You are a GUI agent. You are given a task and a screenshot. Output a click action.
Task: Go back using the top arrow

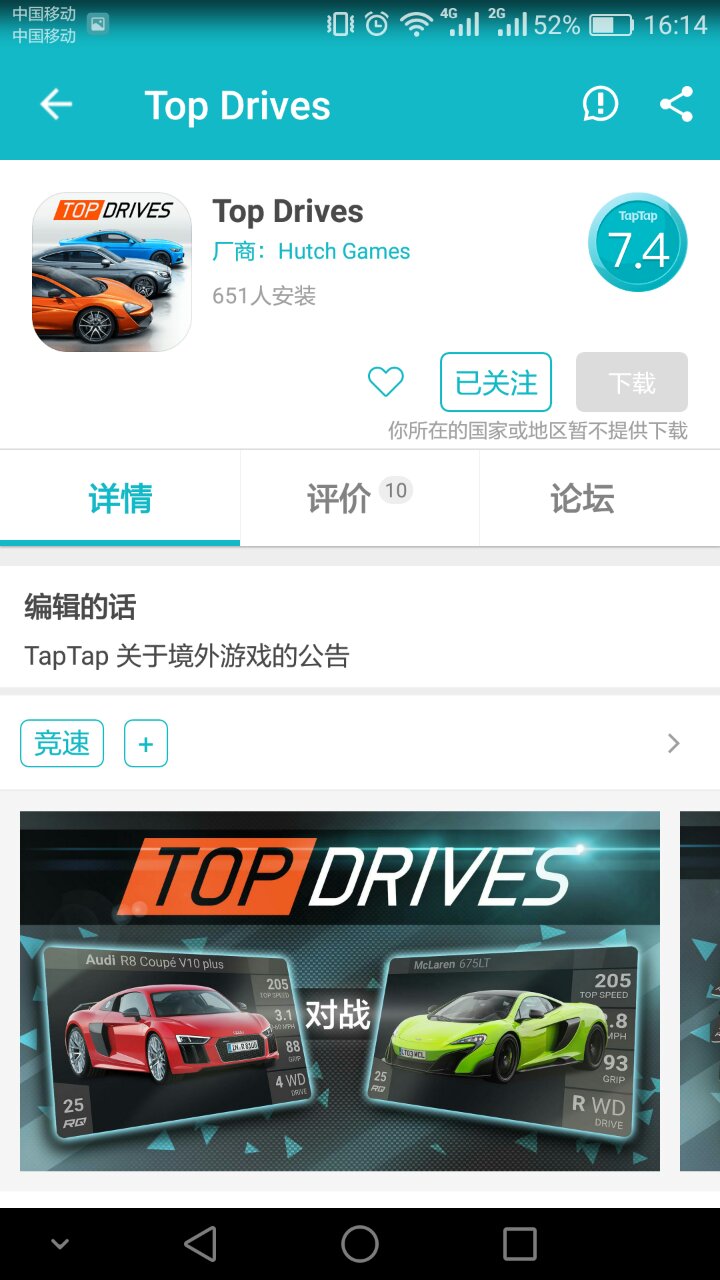[56, 105]
